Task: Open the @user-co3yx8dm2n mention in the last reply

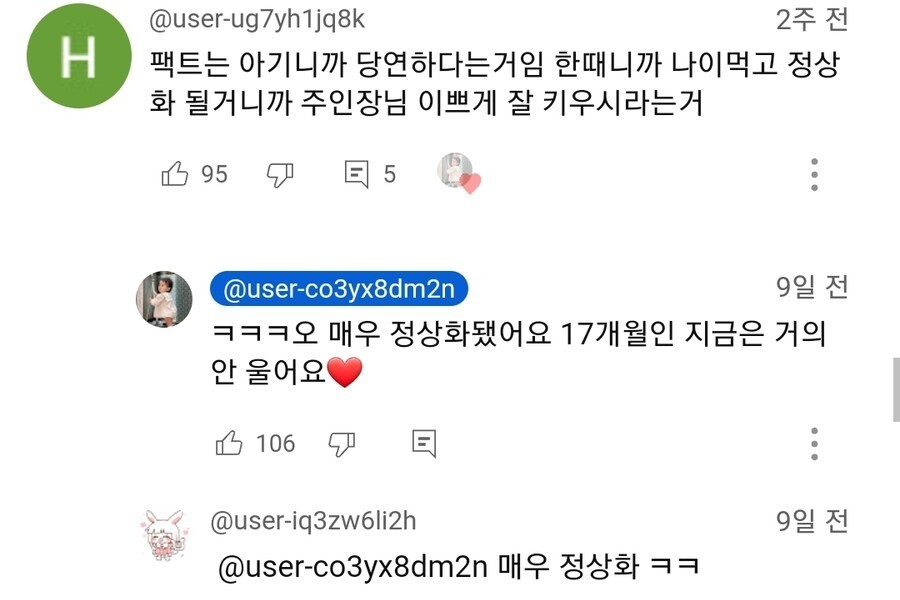Action: point(352,568)
